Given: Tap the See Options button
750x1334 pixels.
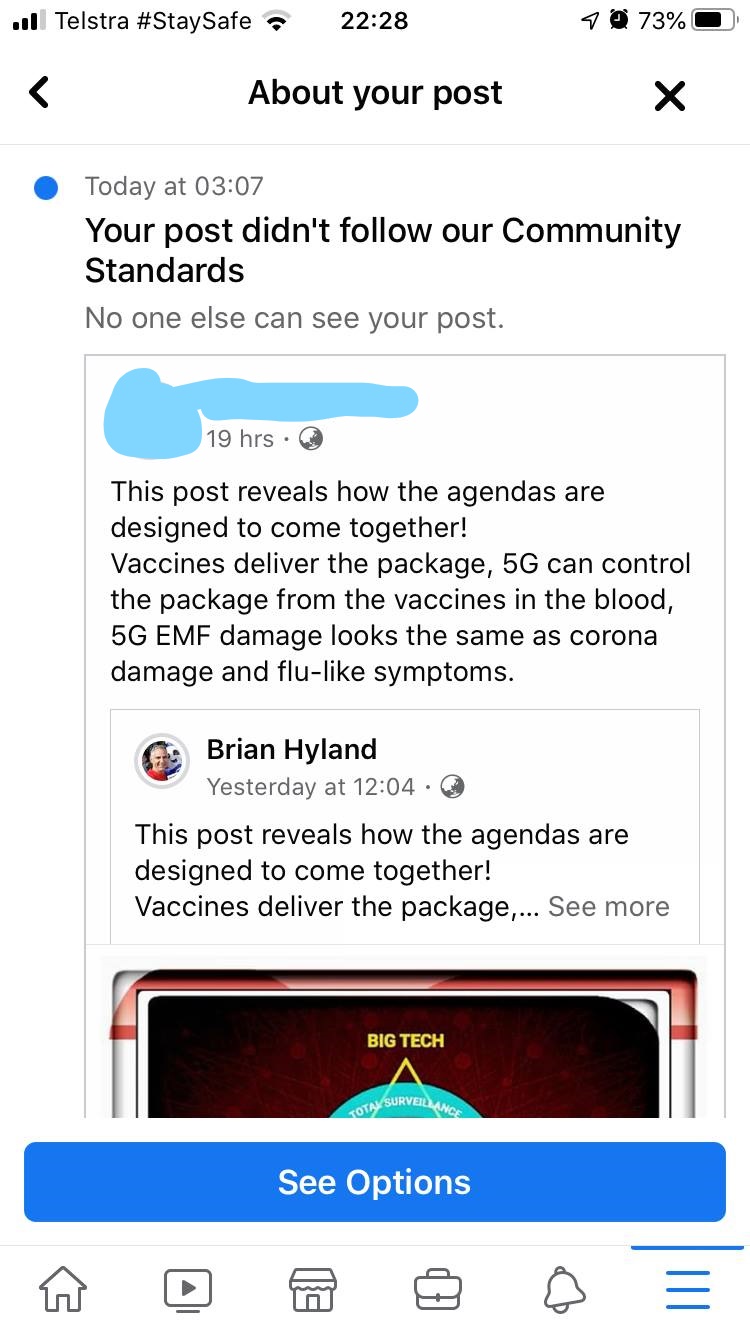Looking at the screenshot, I should (375, 1182).
